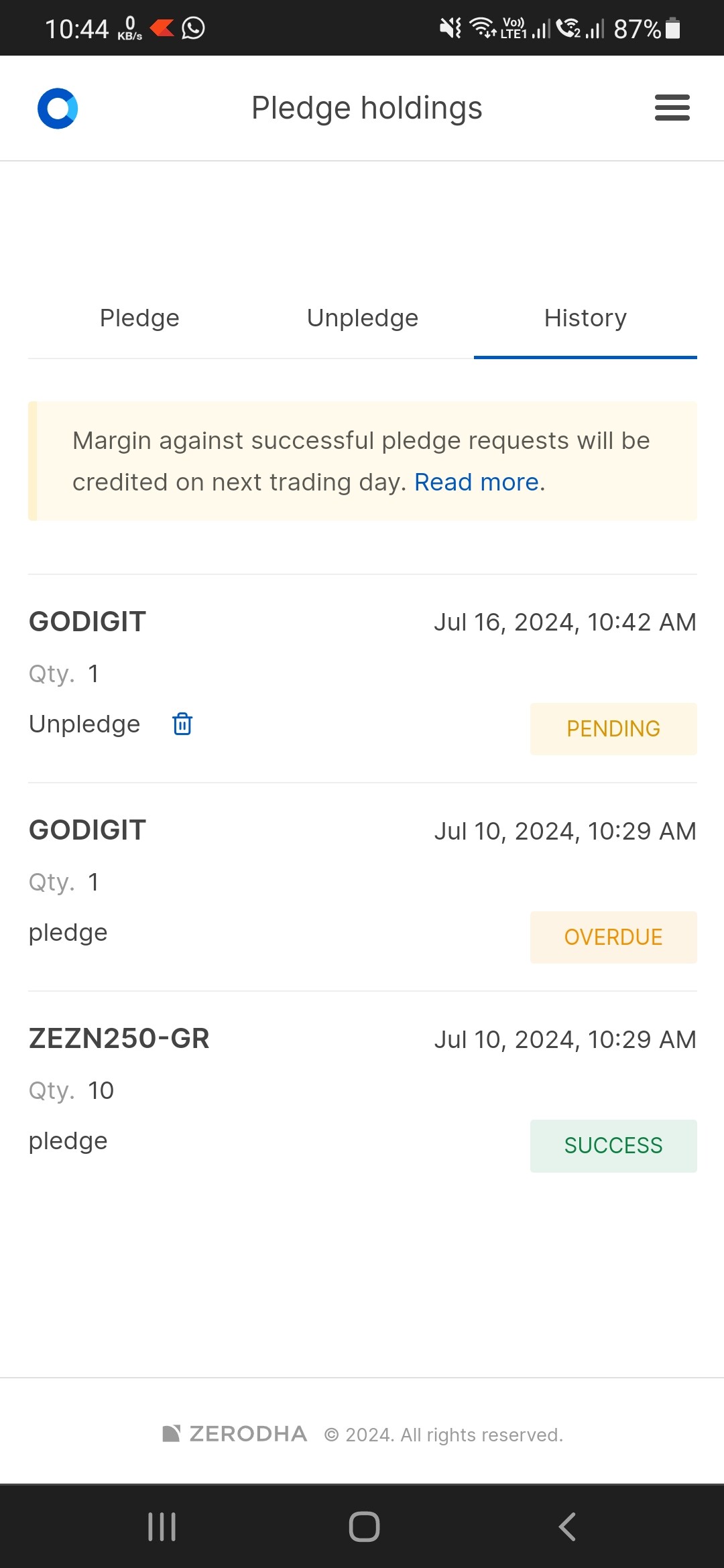Switch to the Pledge tab

139,318
